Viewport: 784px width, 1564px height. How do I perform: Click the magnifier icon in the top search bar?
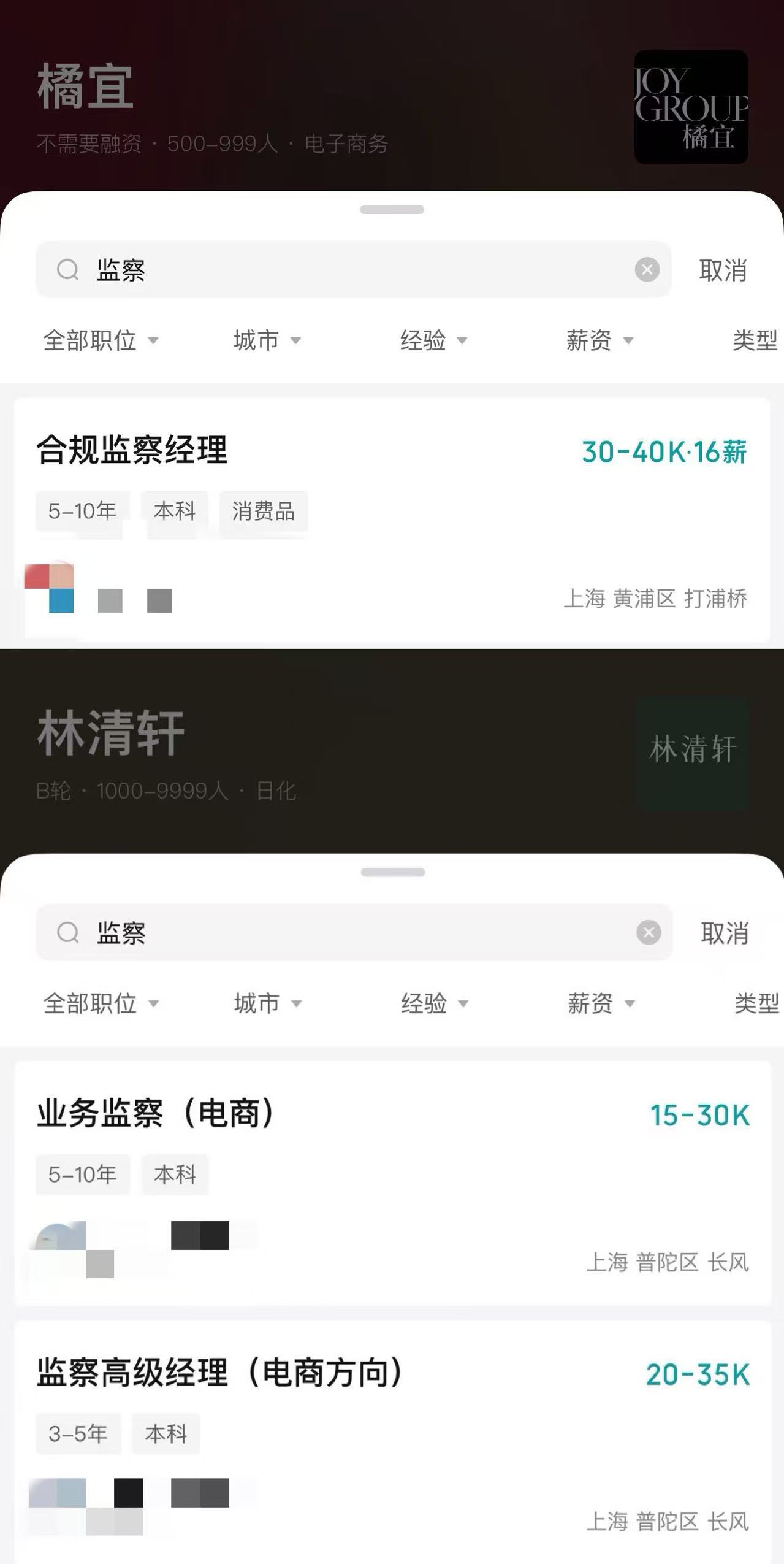tap(67, 270)
